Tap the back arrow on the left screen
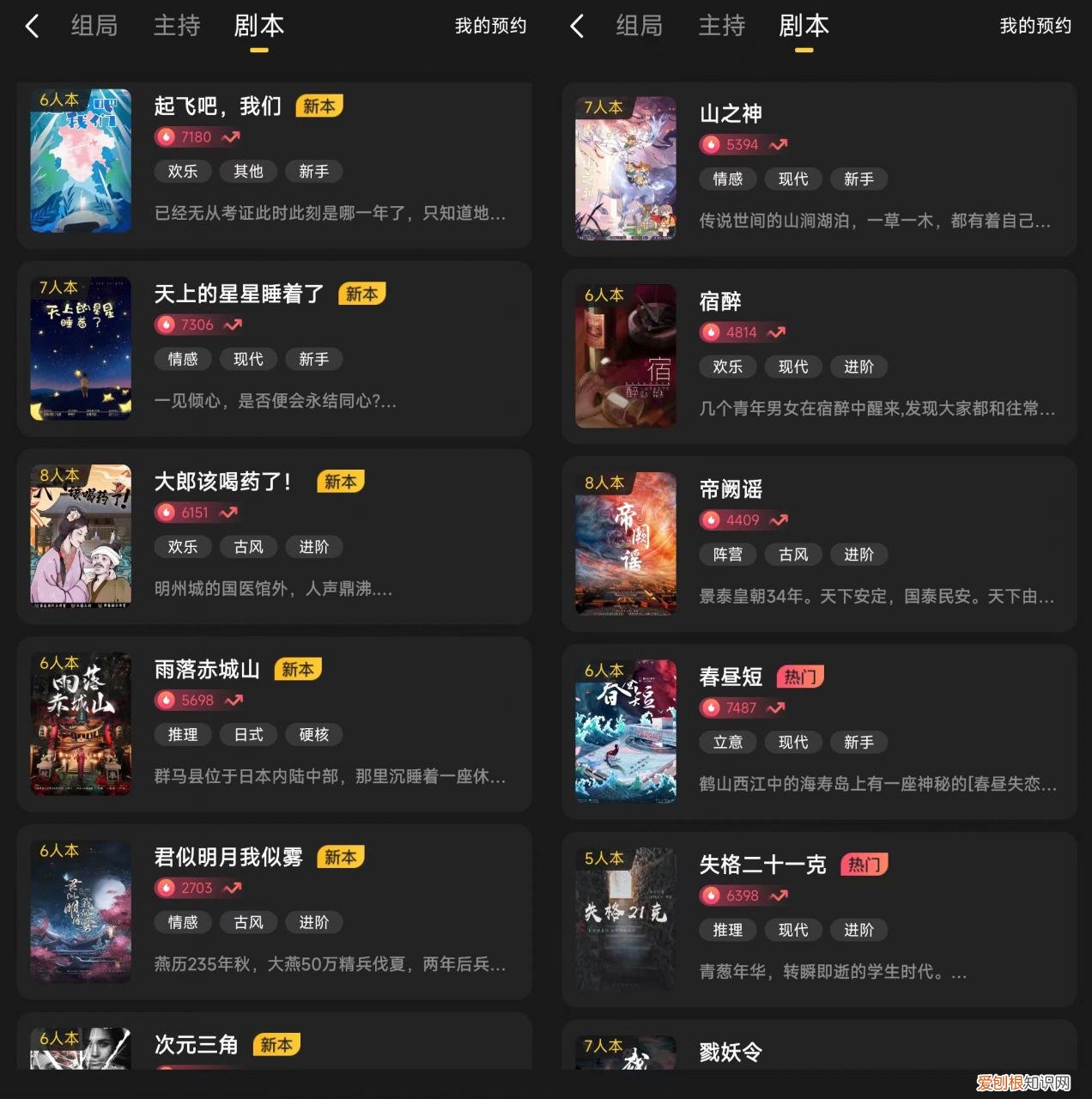This screenshot has height=1099, width=1092. click(x=33, y=26)
